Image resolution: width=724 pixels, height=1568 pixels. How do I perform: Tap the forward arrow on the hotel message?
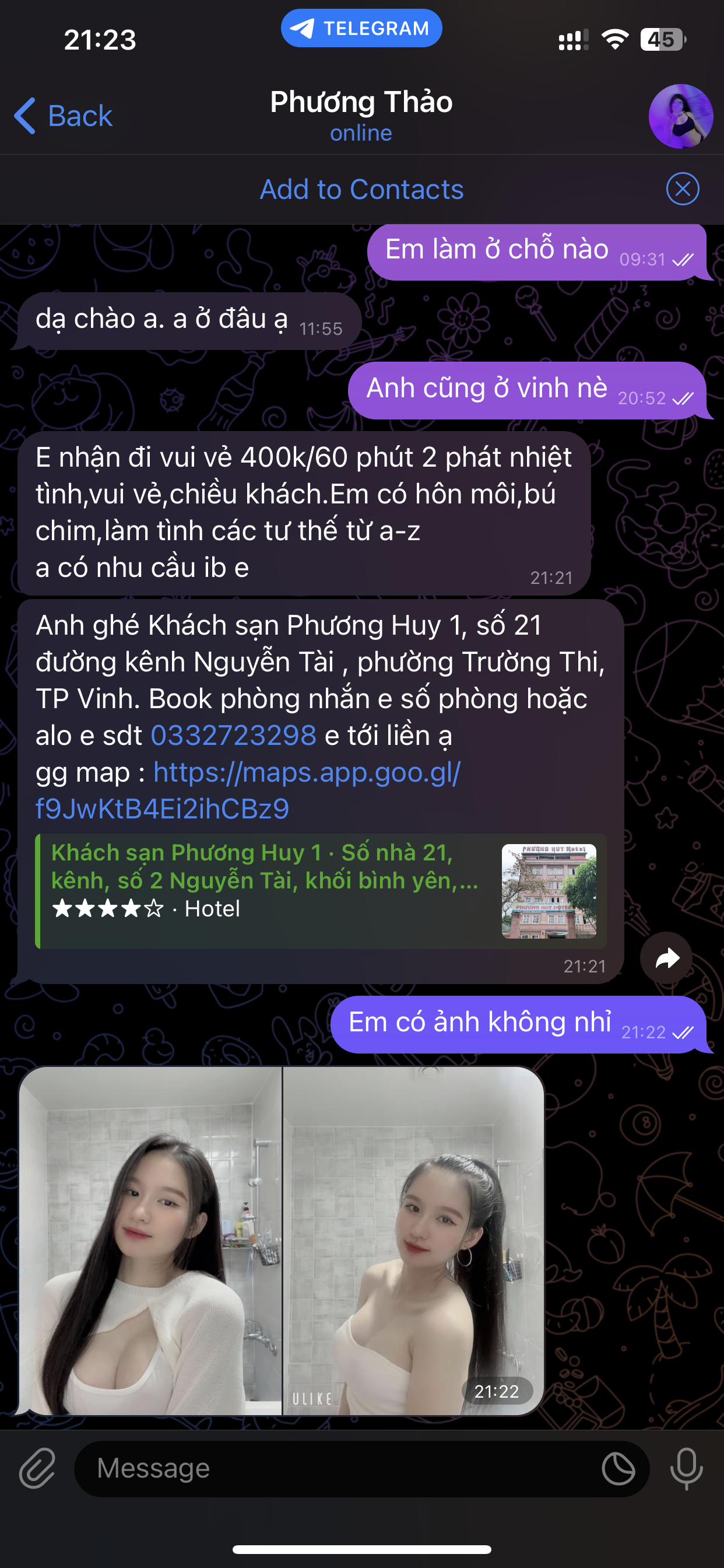667,957
